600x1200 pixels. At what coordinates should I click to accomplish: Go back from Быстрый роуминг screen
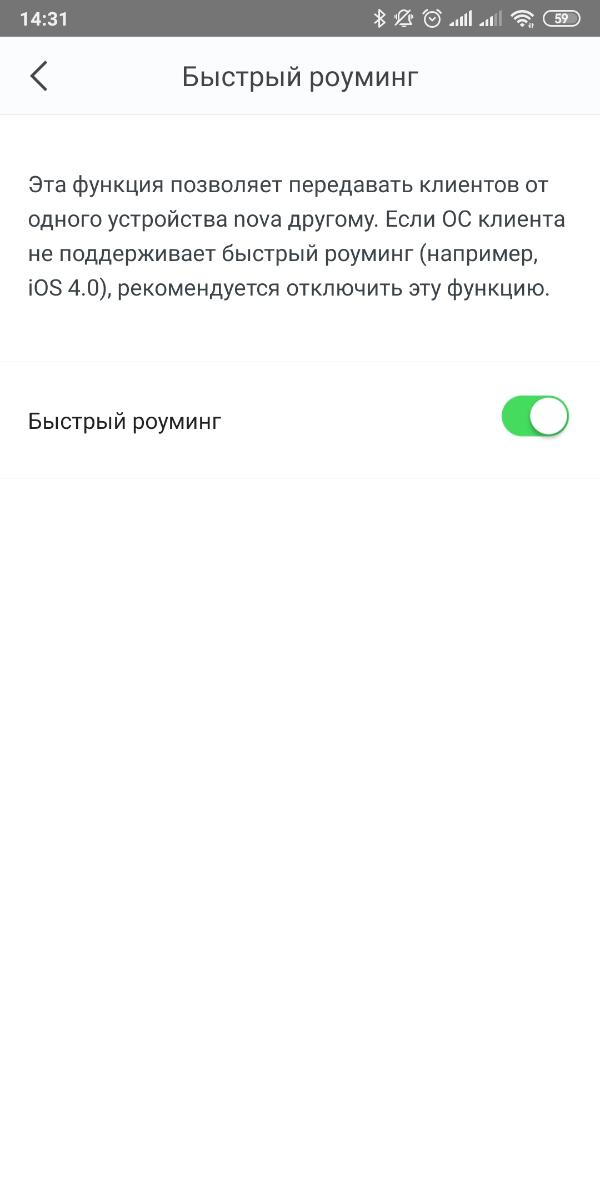click(39, 76)
